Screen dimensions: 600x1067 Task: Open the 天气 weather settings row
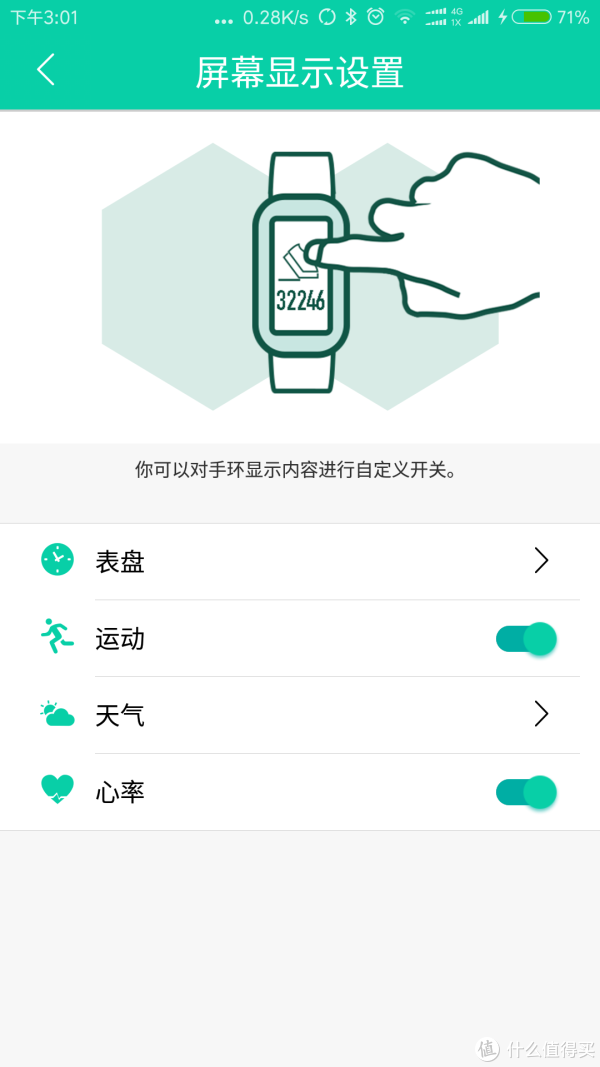click(300, 714)
